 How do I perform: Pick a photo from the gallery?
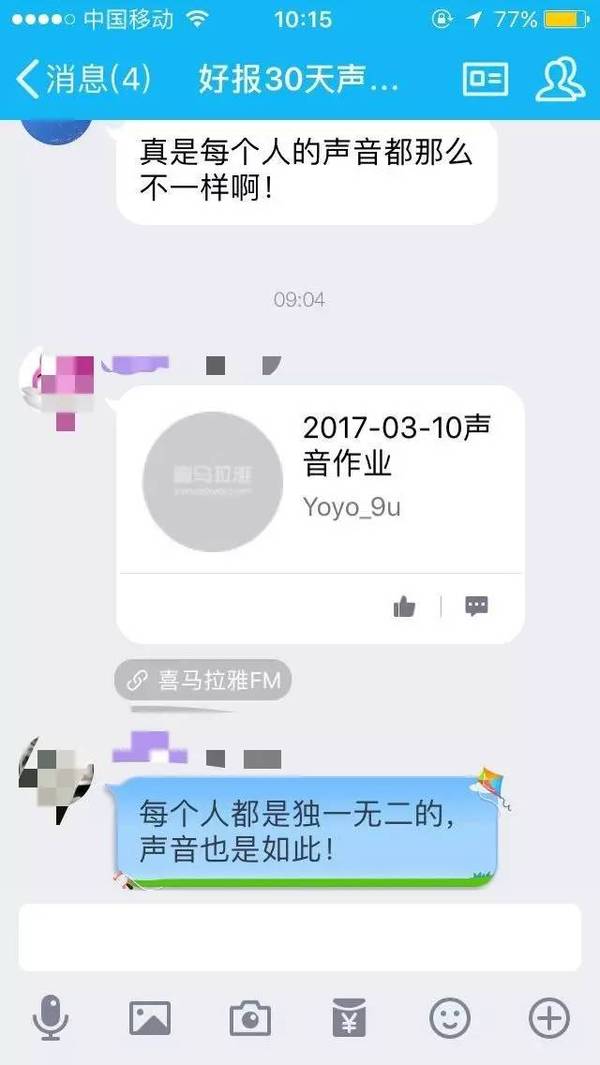coord(150,1019)
